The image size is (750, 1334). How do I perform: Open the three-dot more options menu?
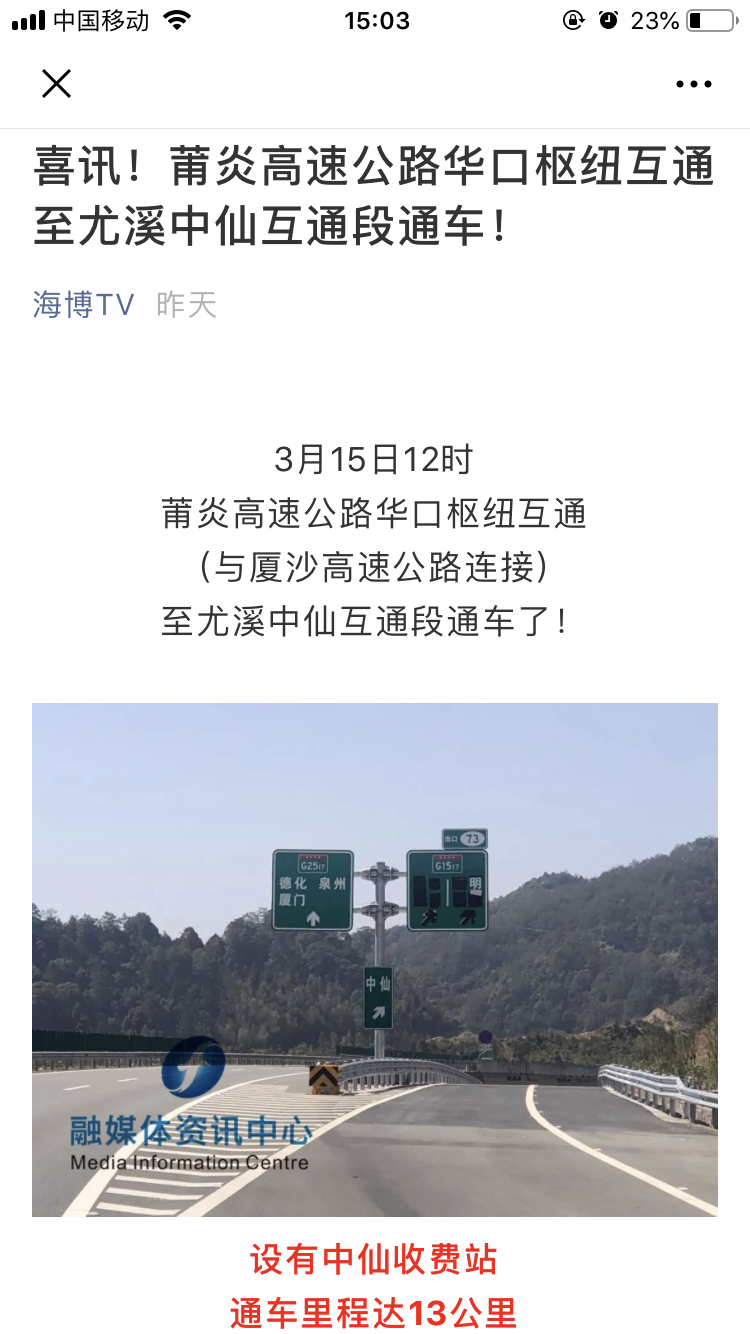[693, 85]
